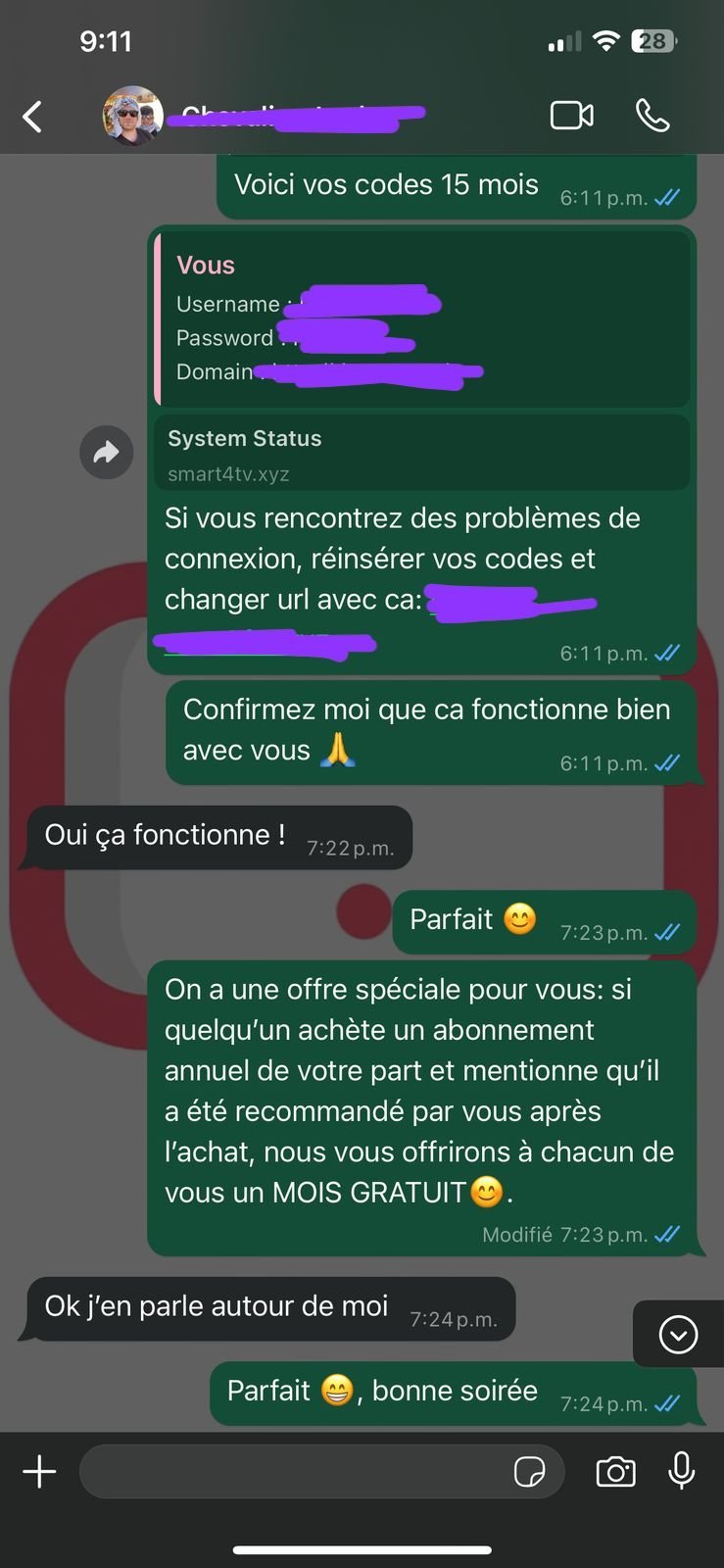Open the attachments plus menu
This screenshot has width=724, height=1568.
click(39, 1471)
